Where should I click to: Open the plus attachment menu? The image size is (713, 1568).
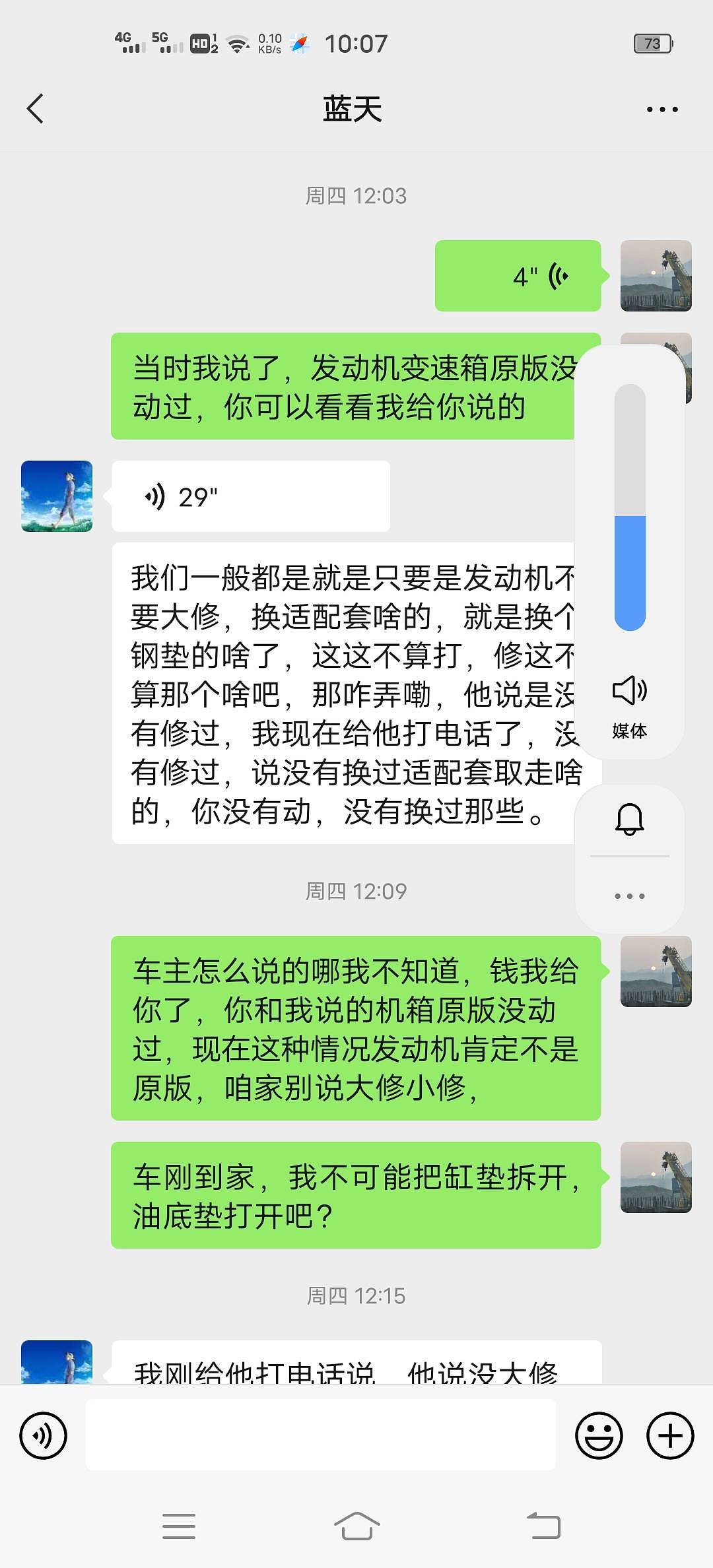(x=670, y=1435)
